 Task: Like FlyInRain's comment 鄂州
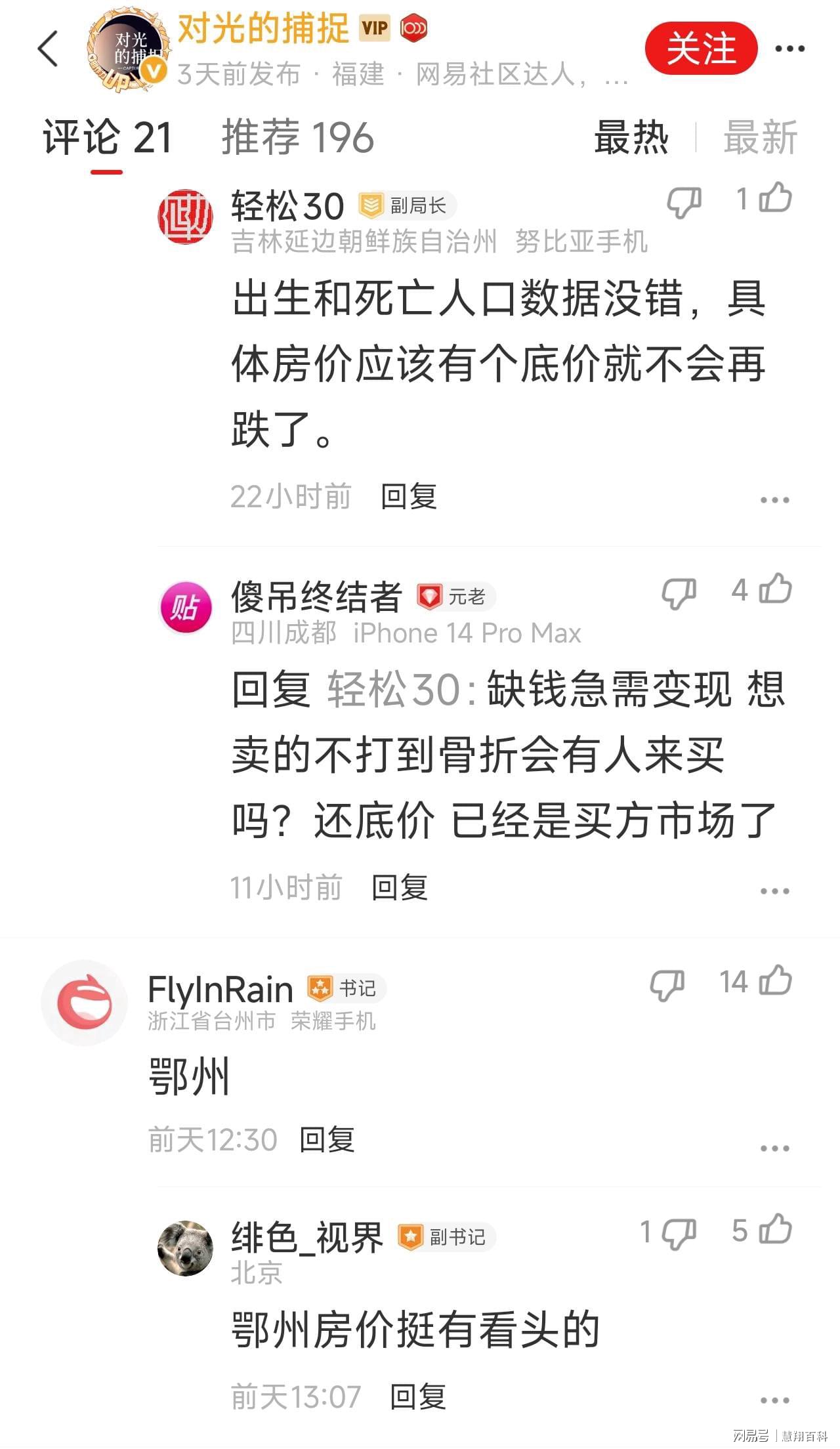[x=775, y=981]
